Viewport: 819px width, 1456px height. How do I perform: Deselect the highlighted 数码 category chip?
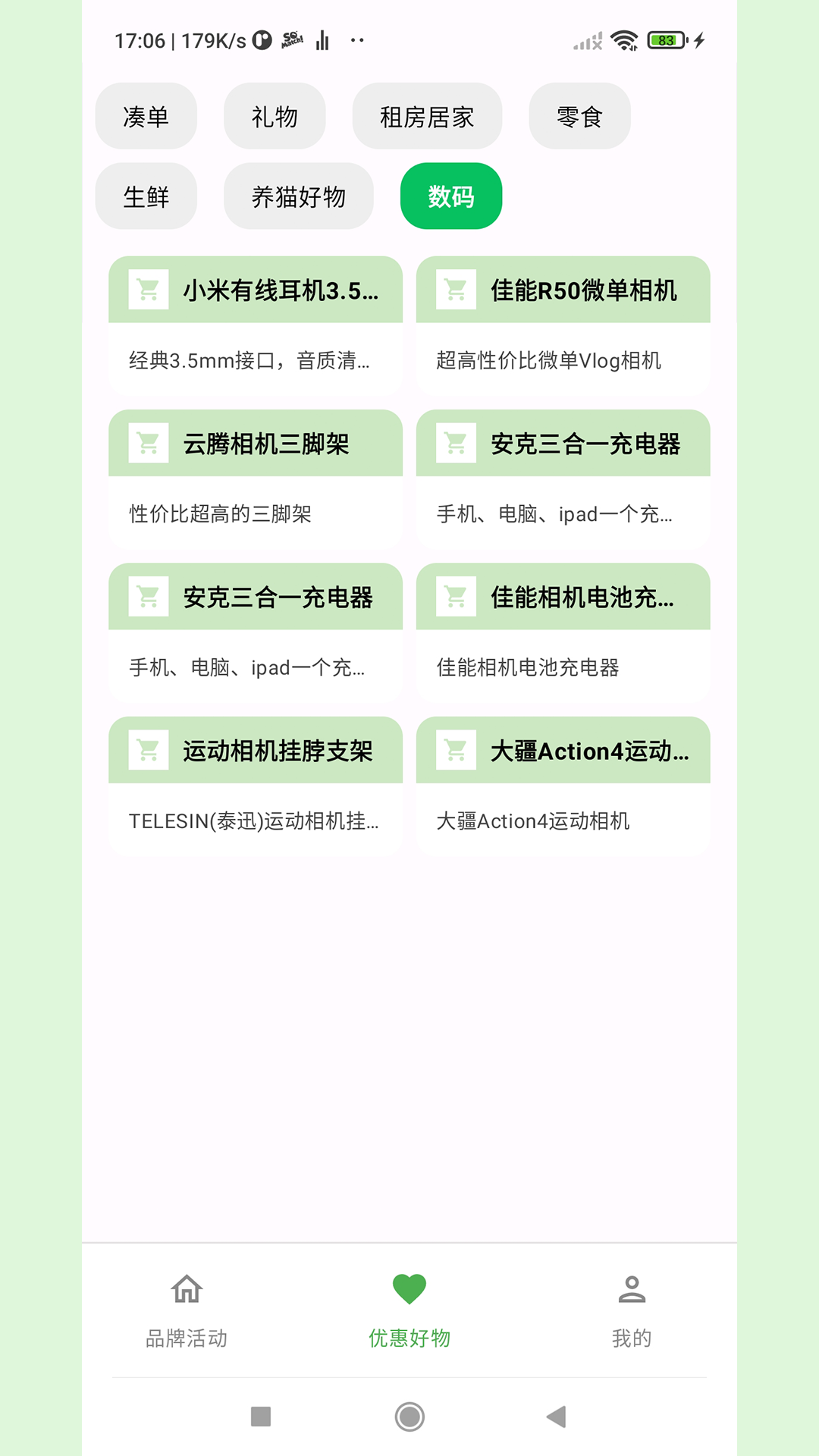coord(450,196)
